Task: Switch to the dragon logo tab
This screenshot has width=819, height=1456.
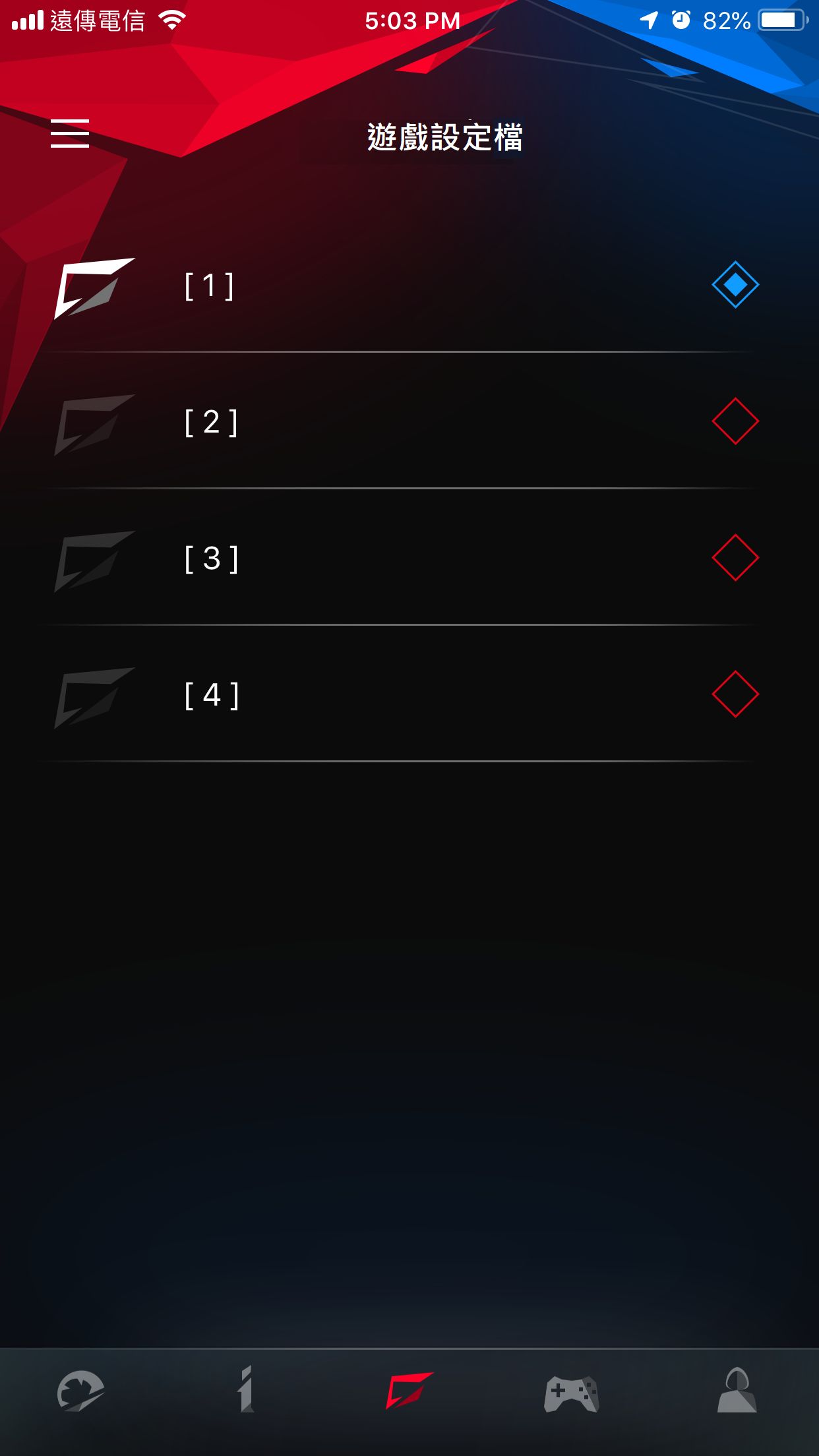Action: (x=80, y=1391)
